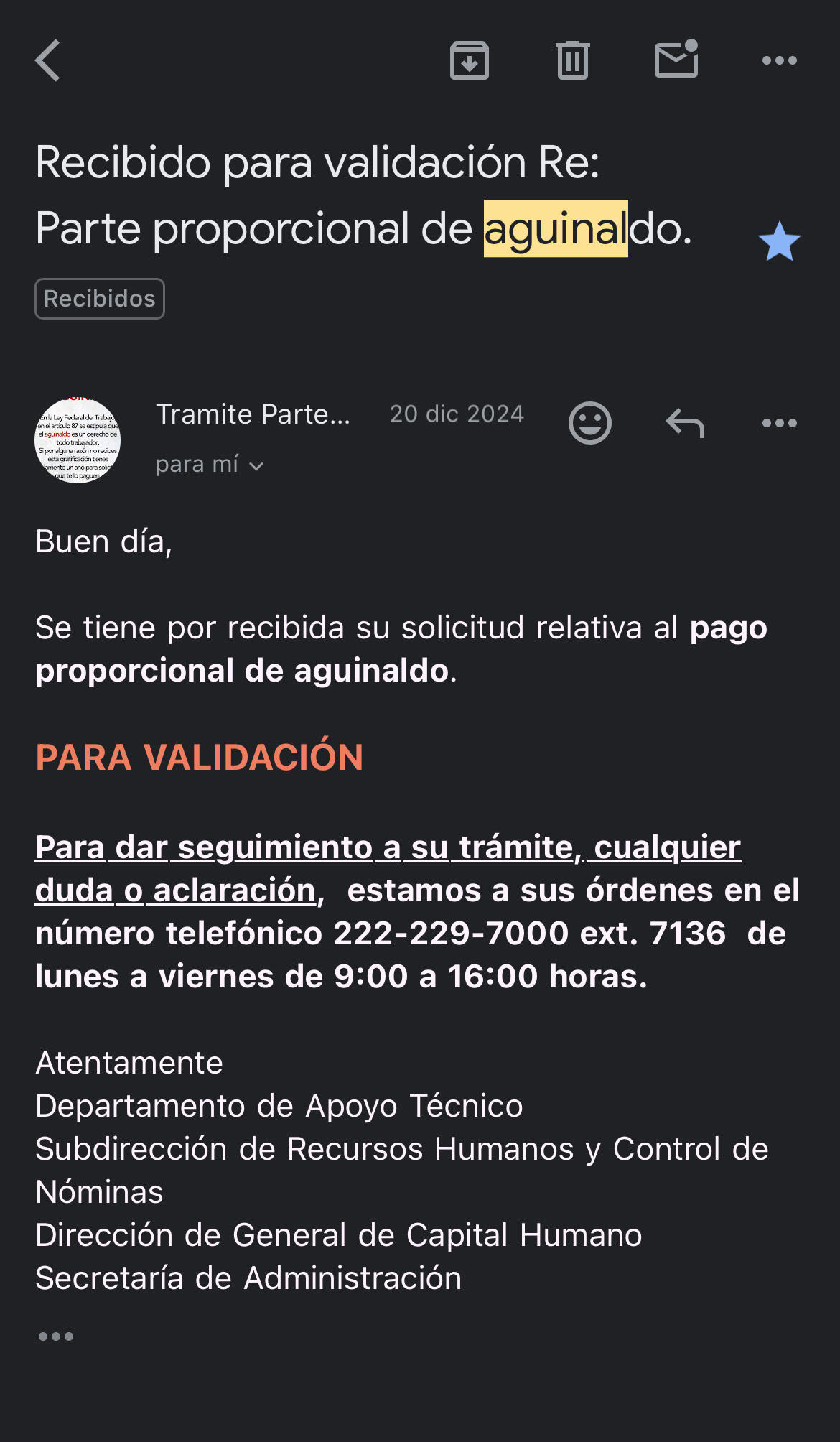This screenshot has width=840, height=1442.
Task: Open message options beside the reply arrow
Action: pos(780,423)
